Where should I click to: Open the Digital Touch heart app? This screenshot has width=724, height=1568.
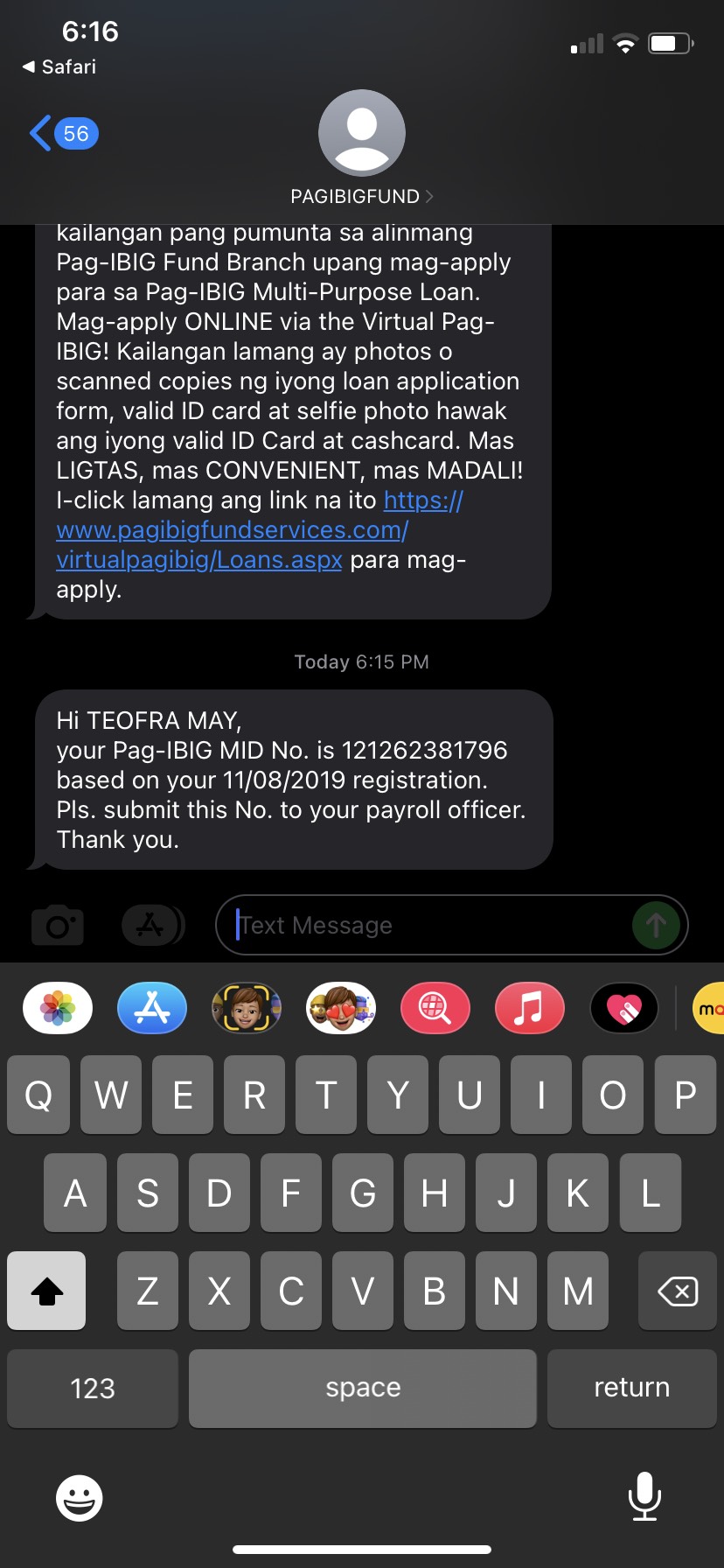[x=624, y=1008]
